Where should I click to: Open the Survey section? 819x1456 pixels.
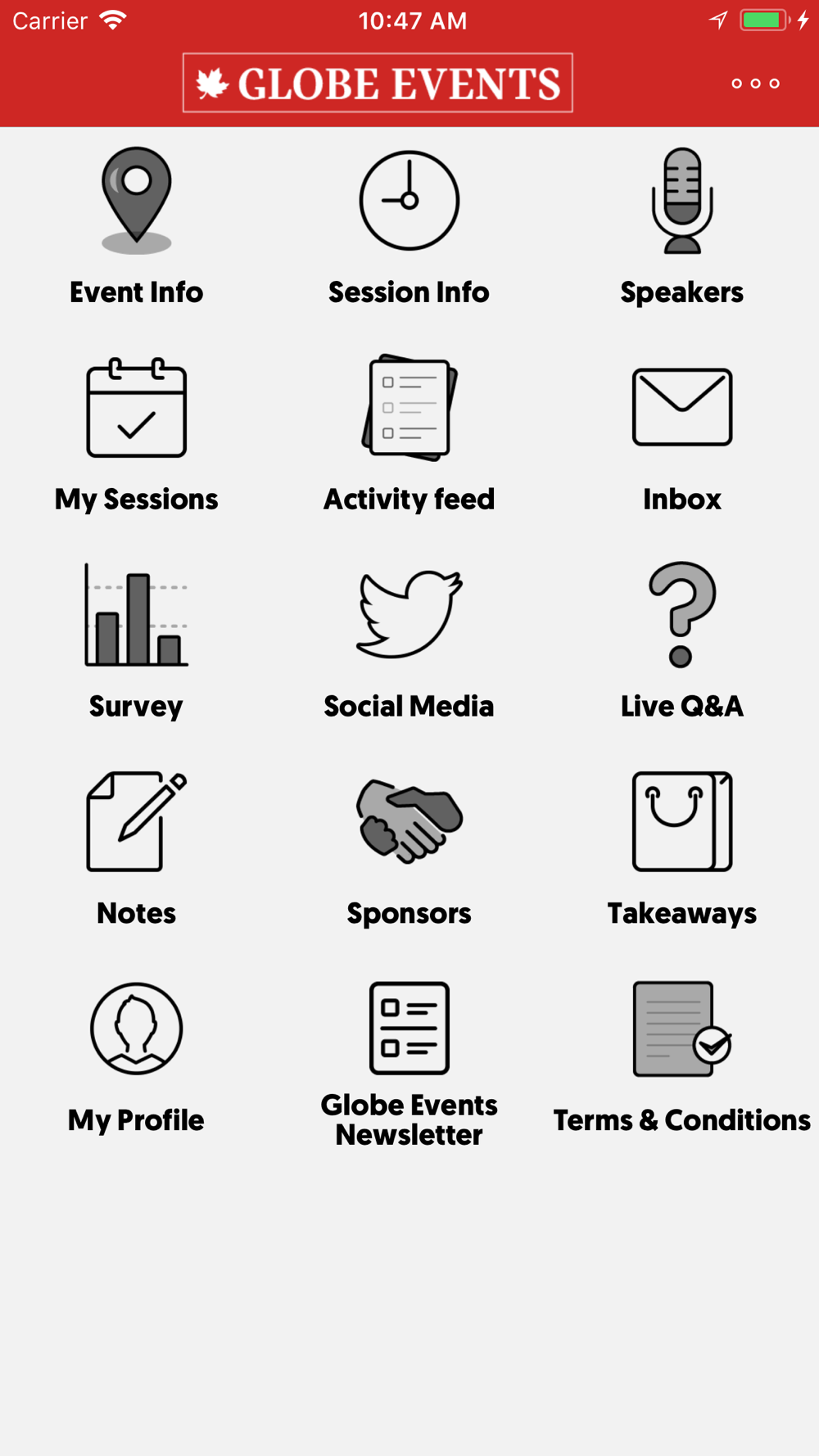coord(137,643)
